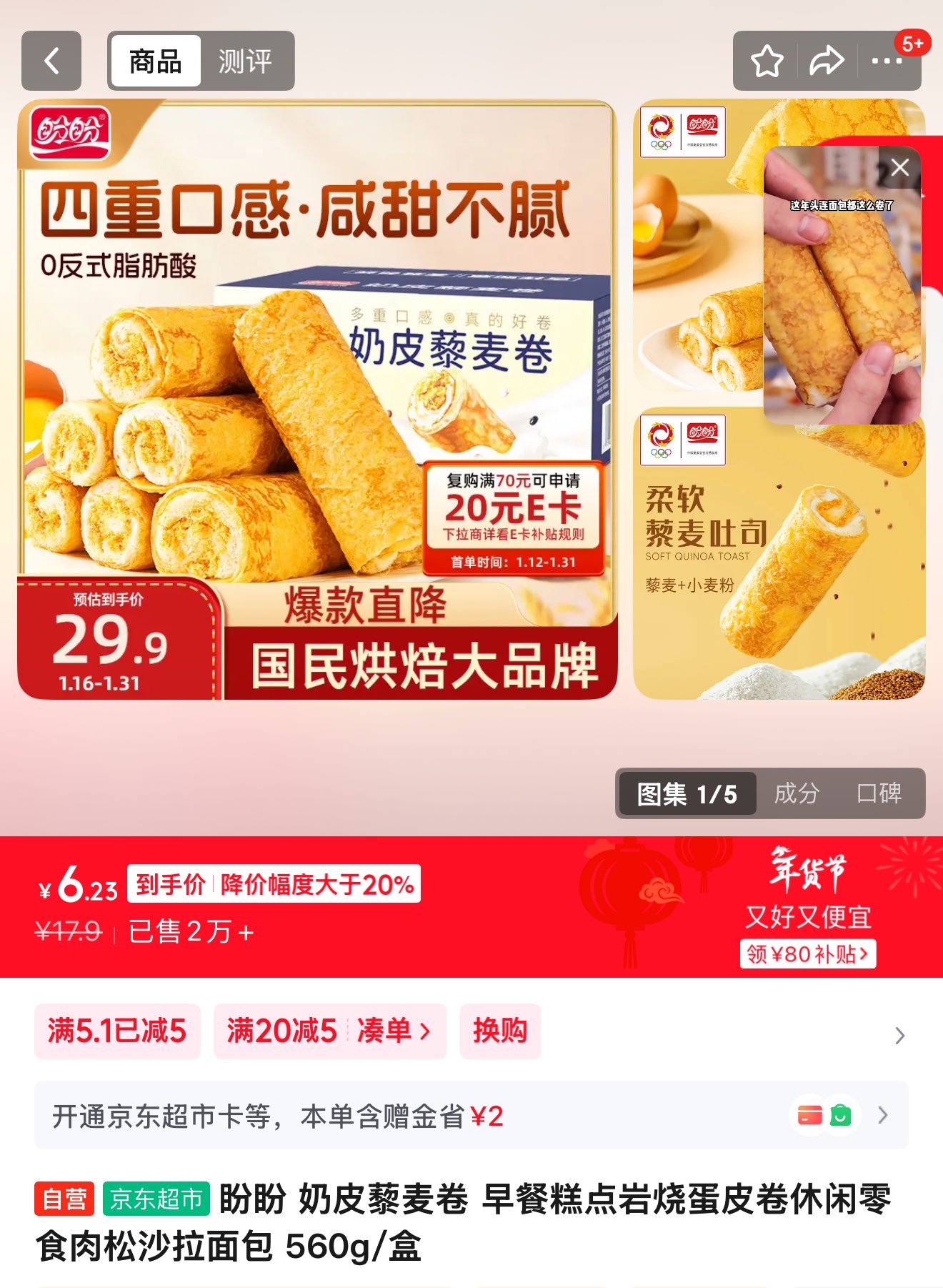This screenshot has width=943, height=1288.
Task: Switch to the 测评 tab
Action: point(245,61)
